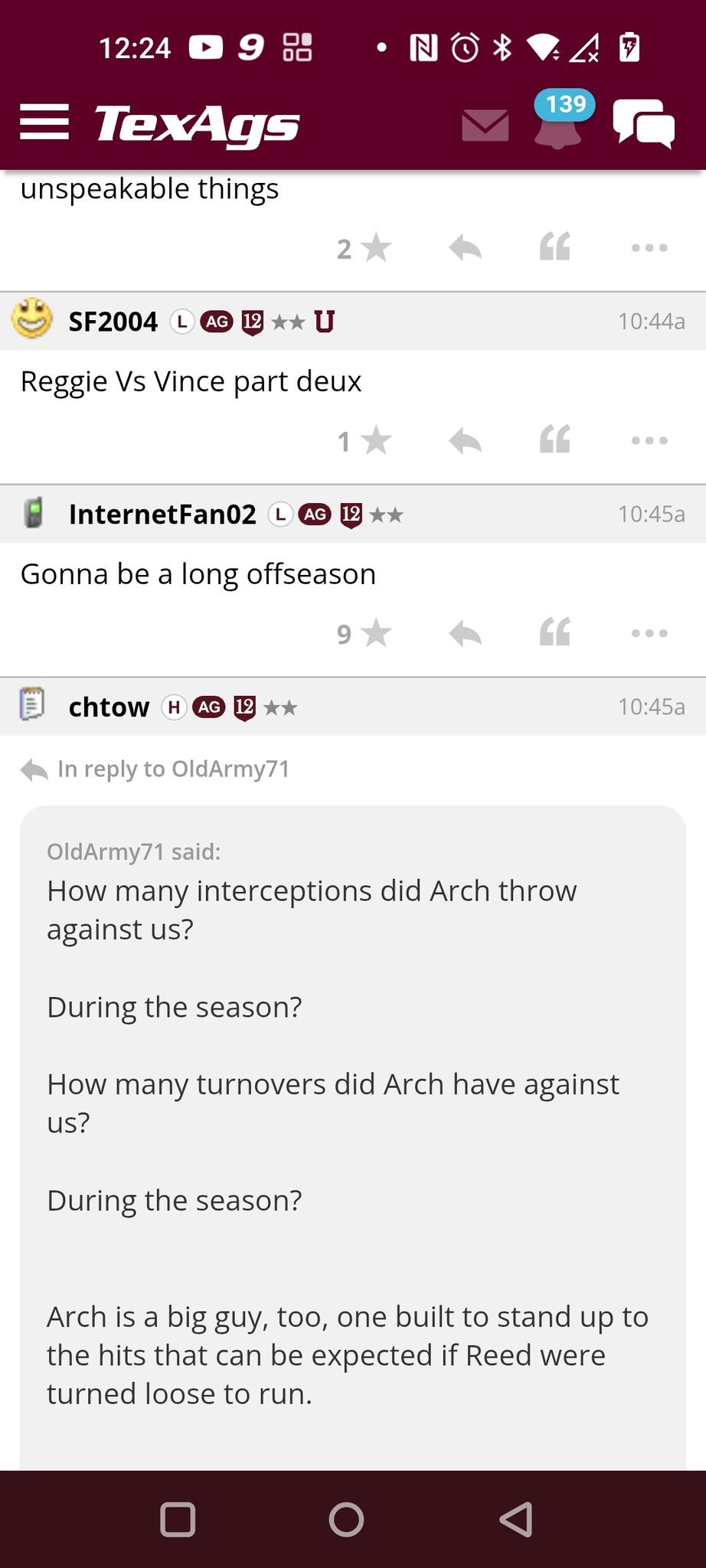Open chtow's user profile

coord(109,707)
